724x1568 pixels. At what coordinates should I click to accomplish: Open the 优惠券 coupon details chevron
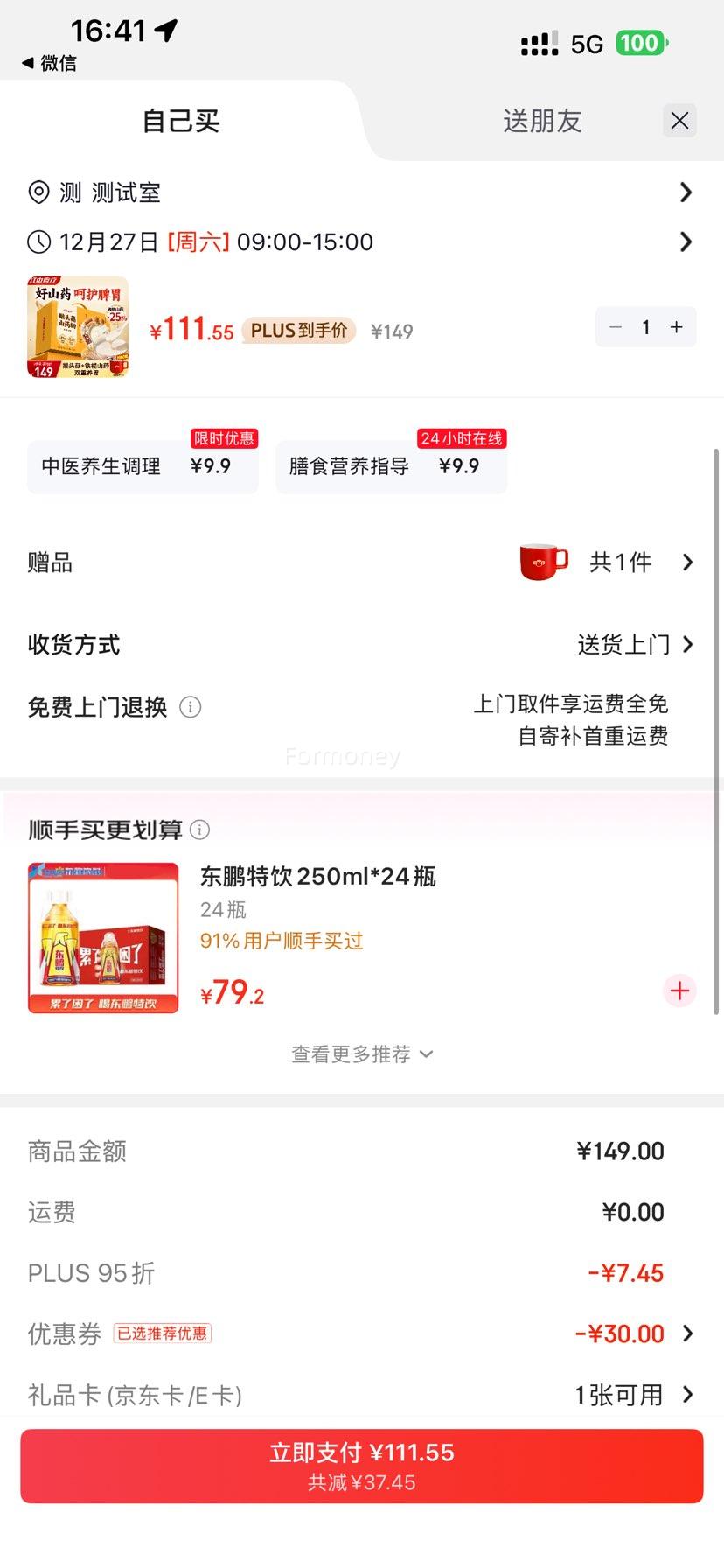click(x=688, y=1333)
